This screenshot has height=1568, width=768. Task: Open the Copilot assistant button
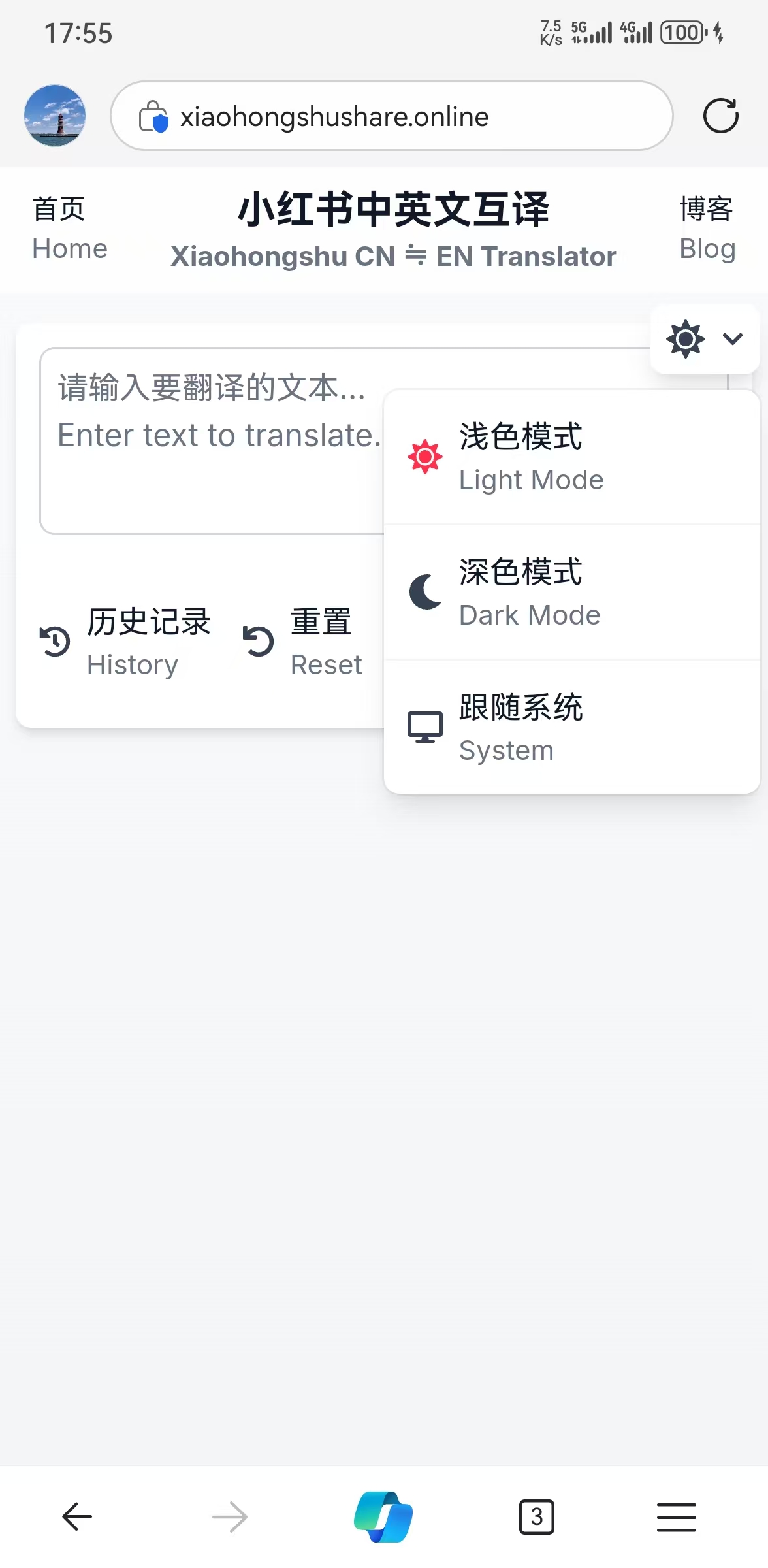tap(383, 1516)
